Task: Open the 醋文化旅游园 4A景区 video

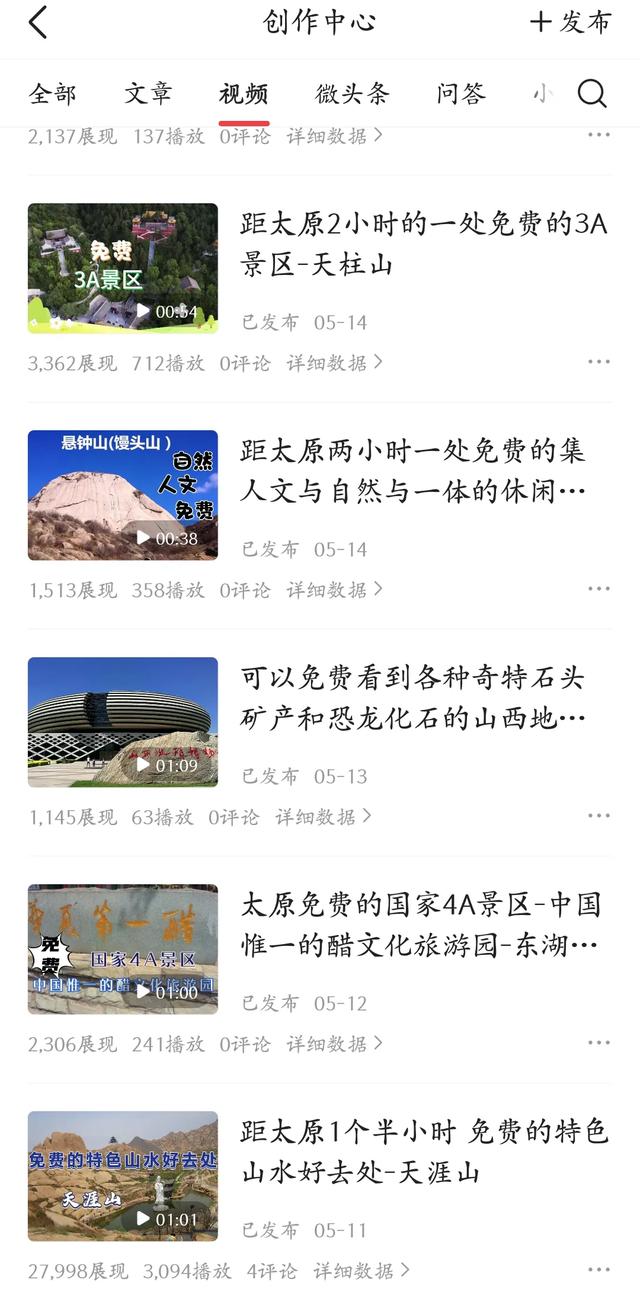Action: coord(122,949)
